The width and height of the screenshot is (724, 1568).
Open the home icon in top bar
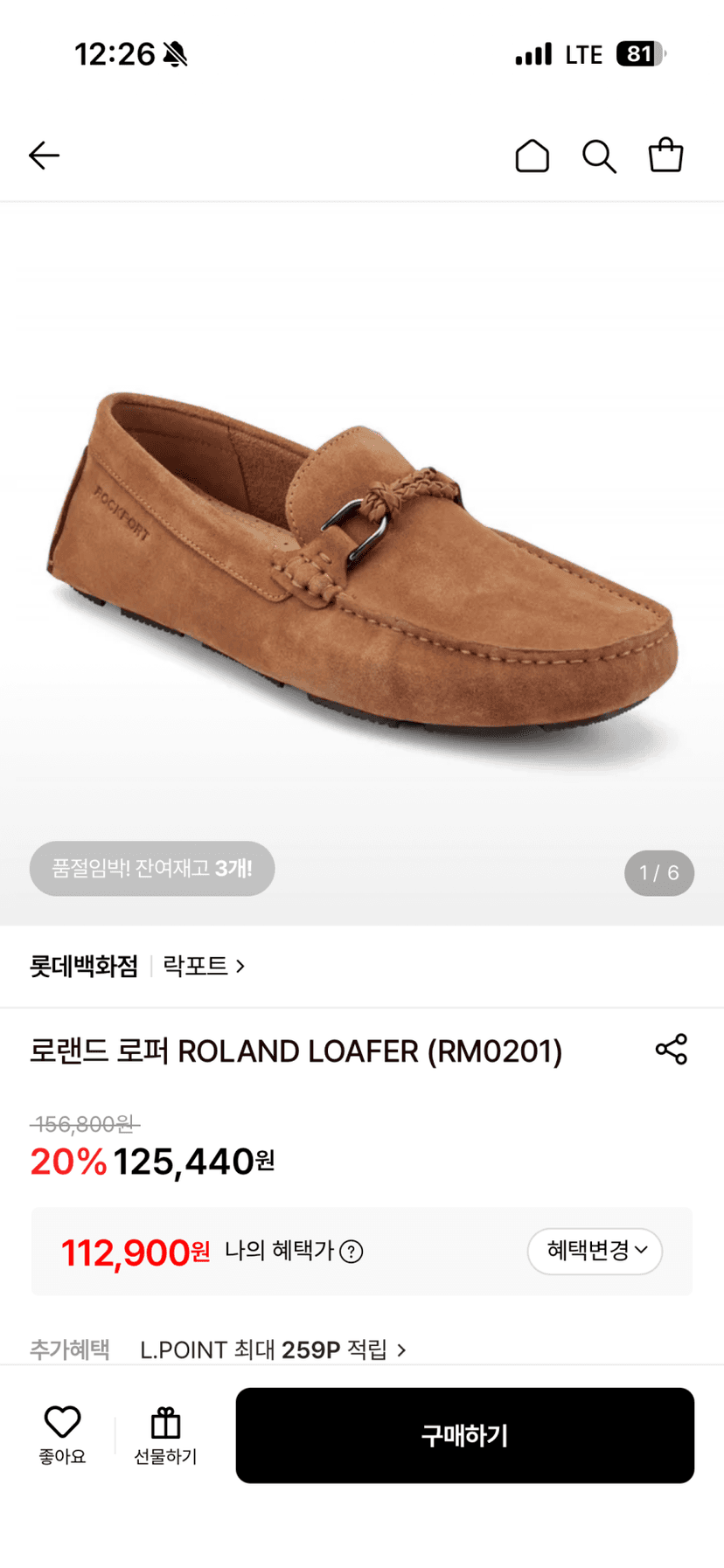pyautogui.click(x=532, y=156)
